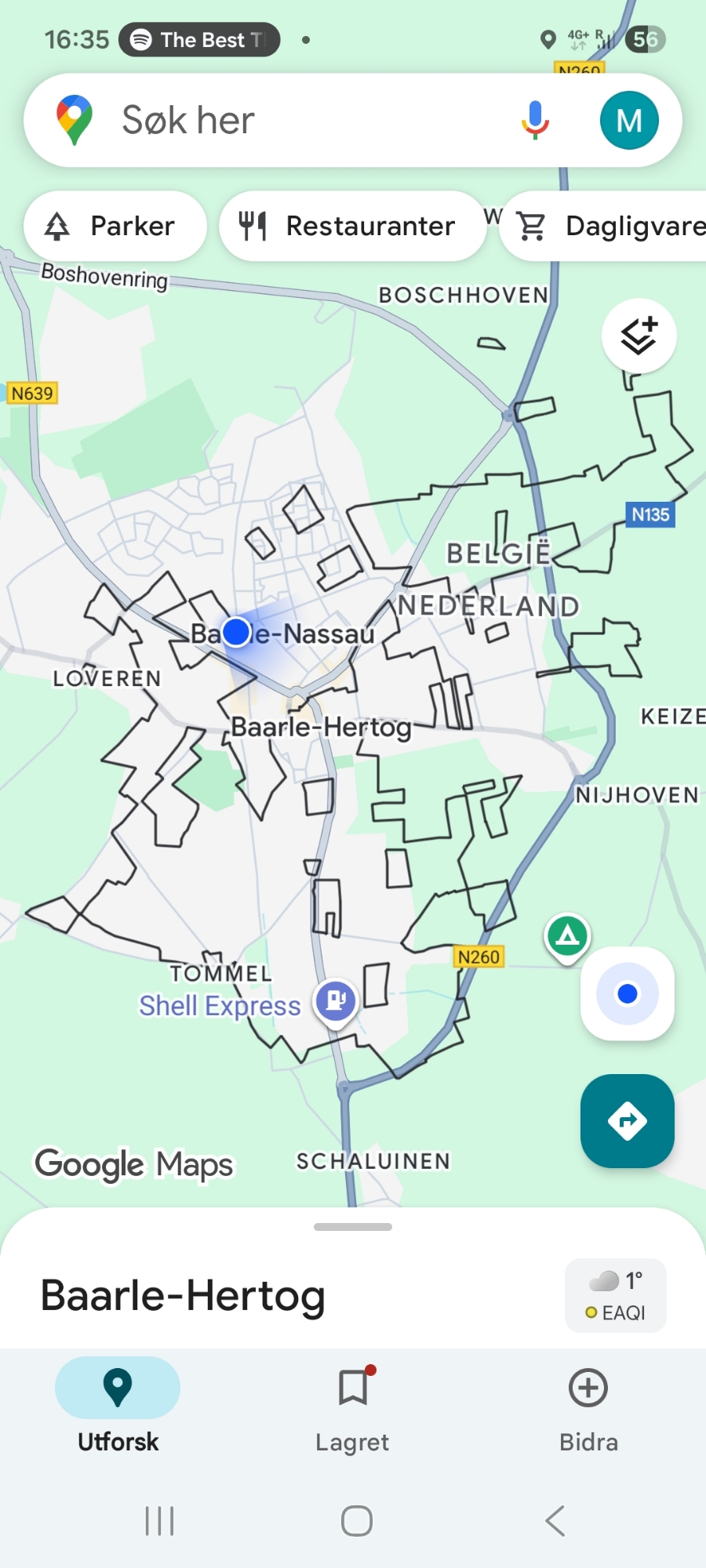Select the Restauranter chip
Image resolution: width=706 pixels, height=1568 pixels.
click(x=352, y=226)
